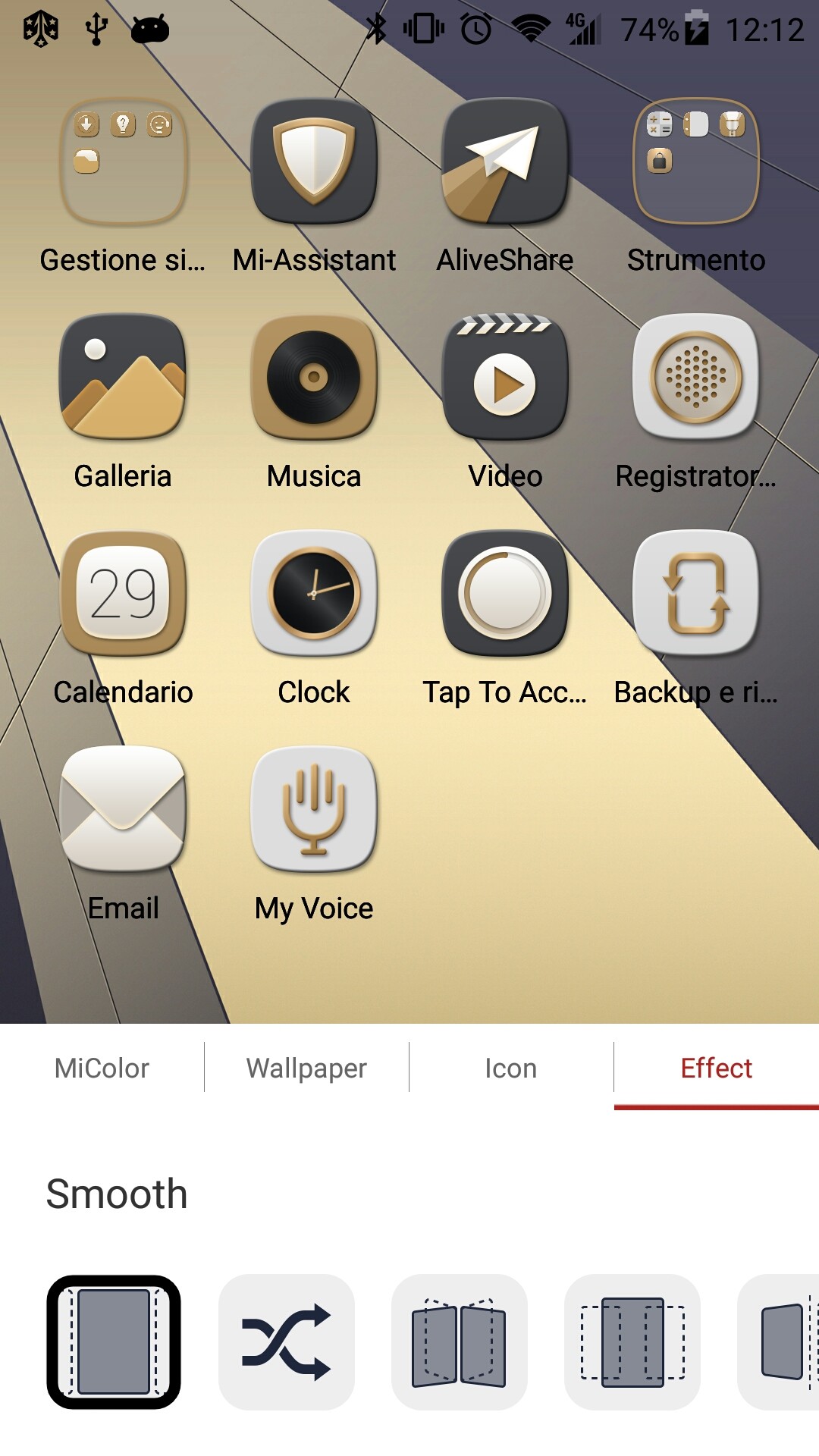Open Galleria app
Screen dimensions: 819x1456
[x=123, y=378]
